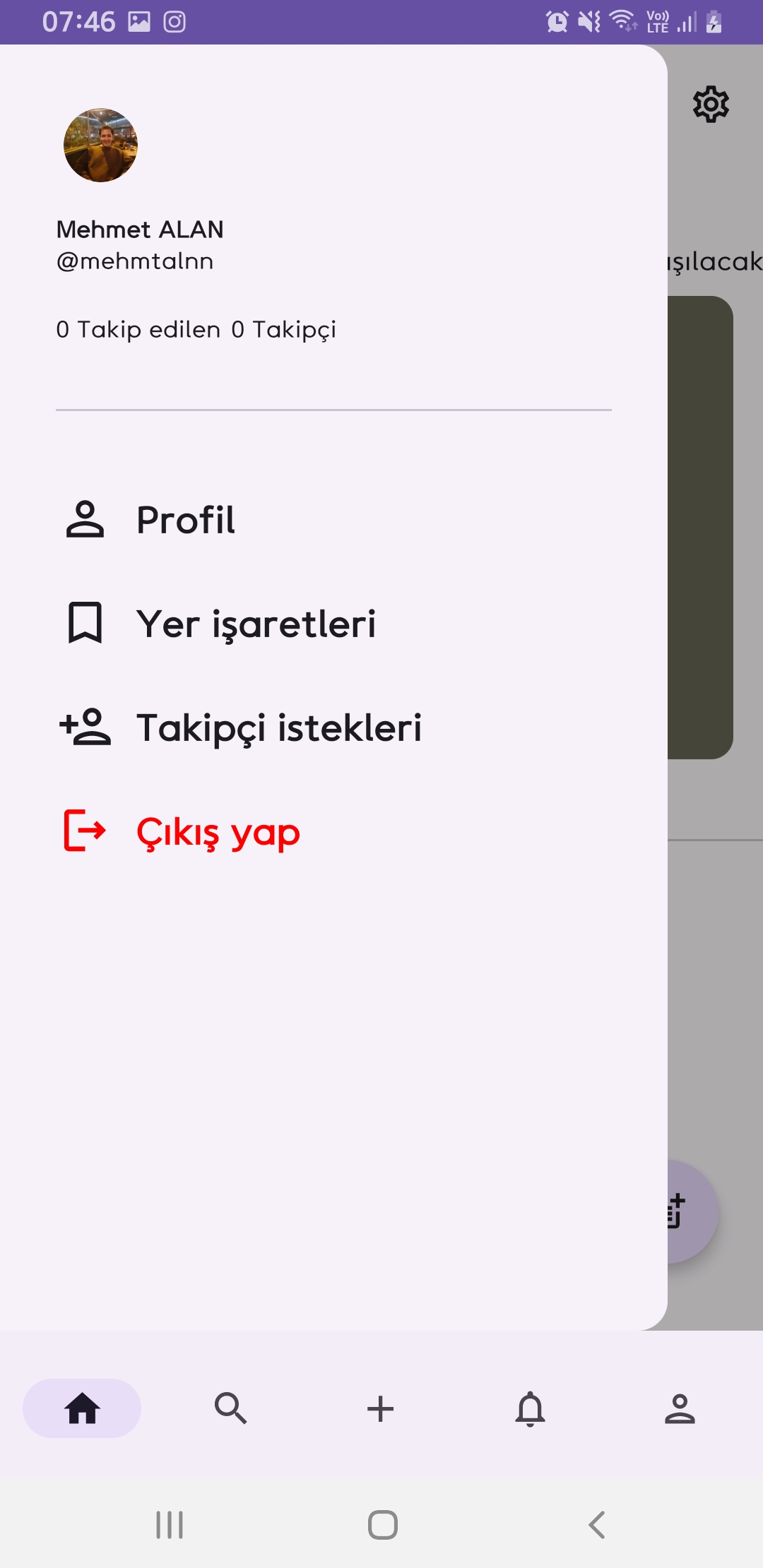Open Yer işaretleri bookmarks

coord(255,624)
